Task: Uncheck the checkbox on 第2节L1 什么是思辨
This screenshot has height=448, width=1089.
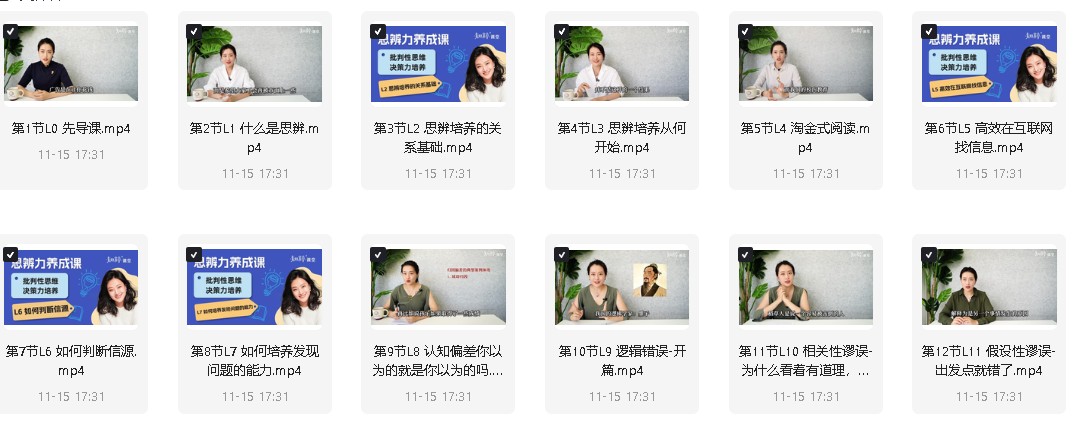Action: (194, 32)
